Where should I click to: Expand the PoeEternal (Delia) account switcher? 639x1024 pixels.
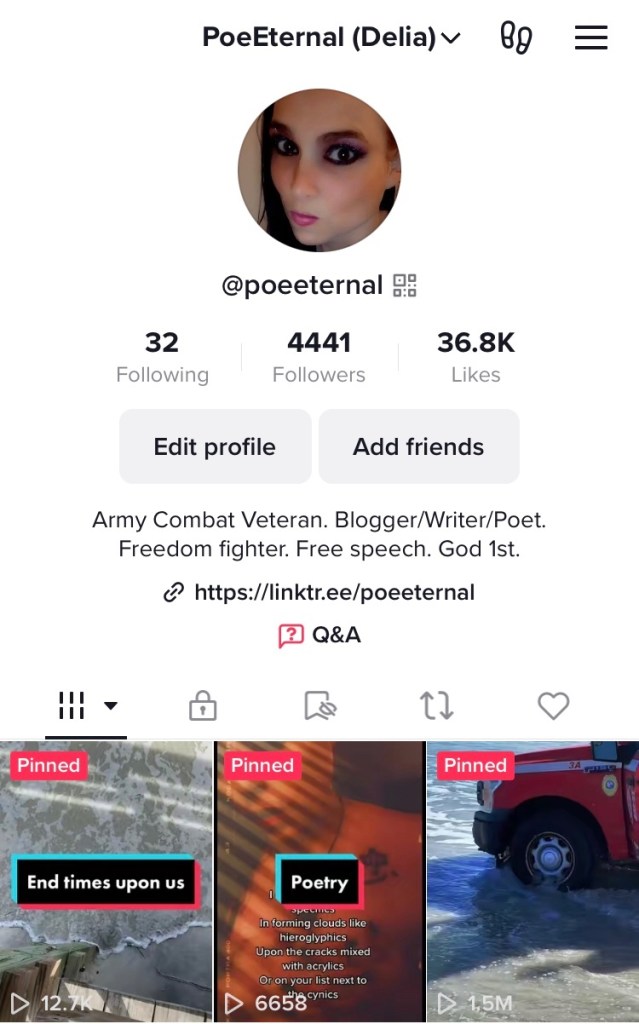331,38
